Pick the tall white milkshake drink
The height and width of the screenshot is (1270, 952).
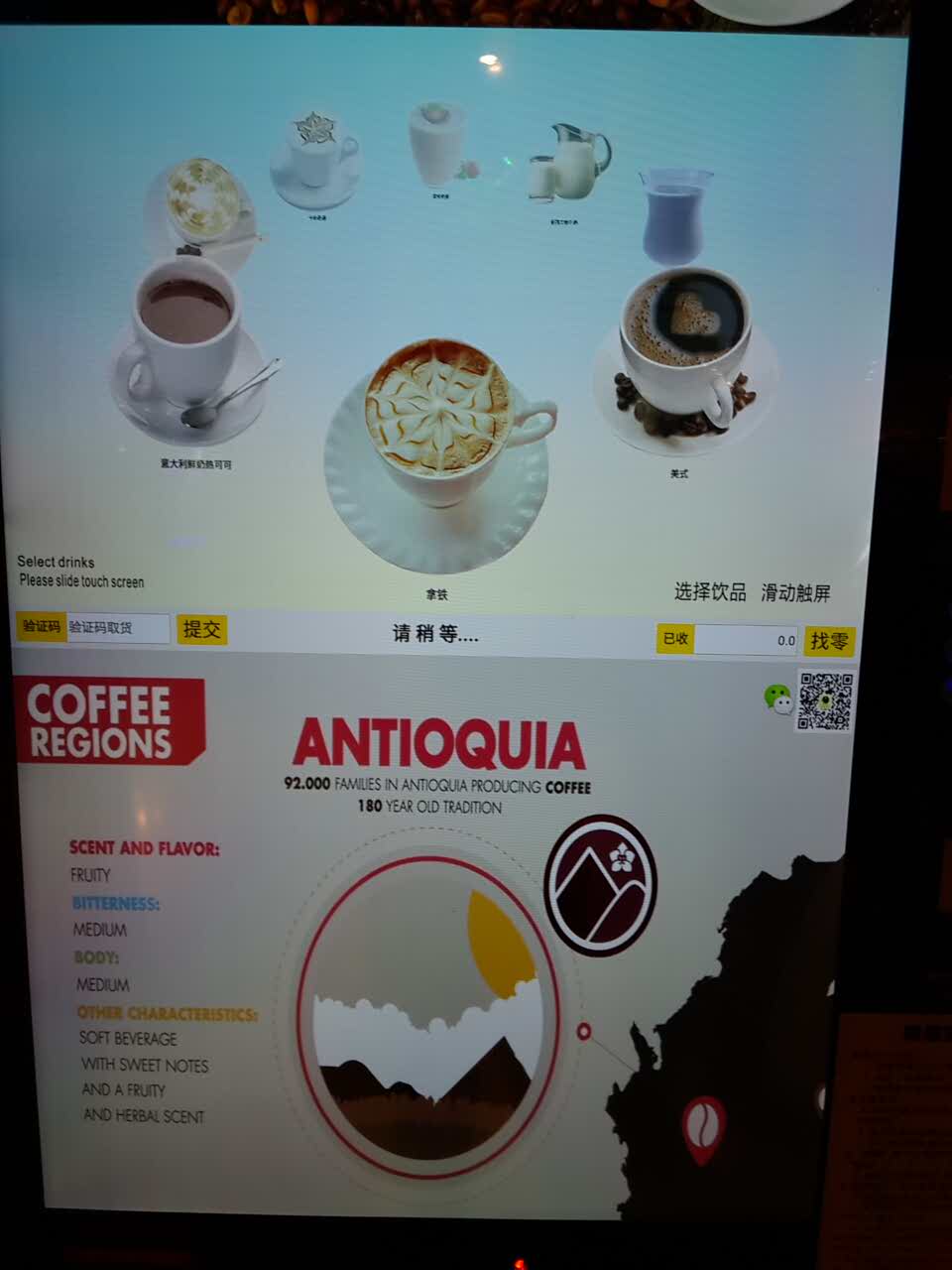point(437,146)
